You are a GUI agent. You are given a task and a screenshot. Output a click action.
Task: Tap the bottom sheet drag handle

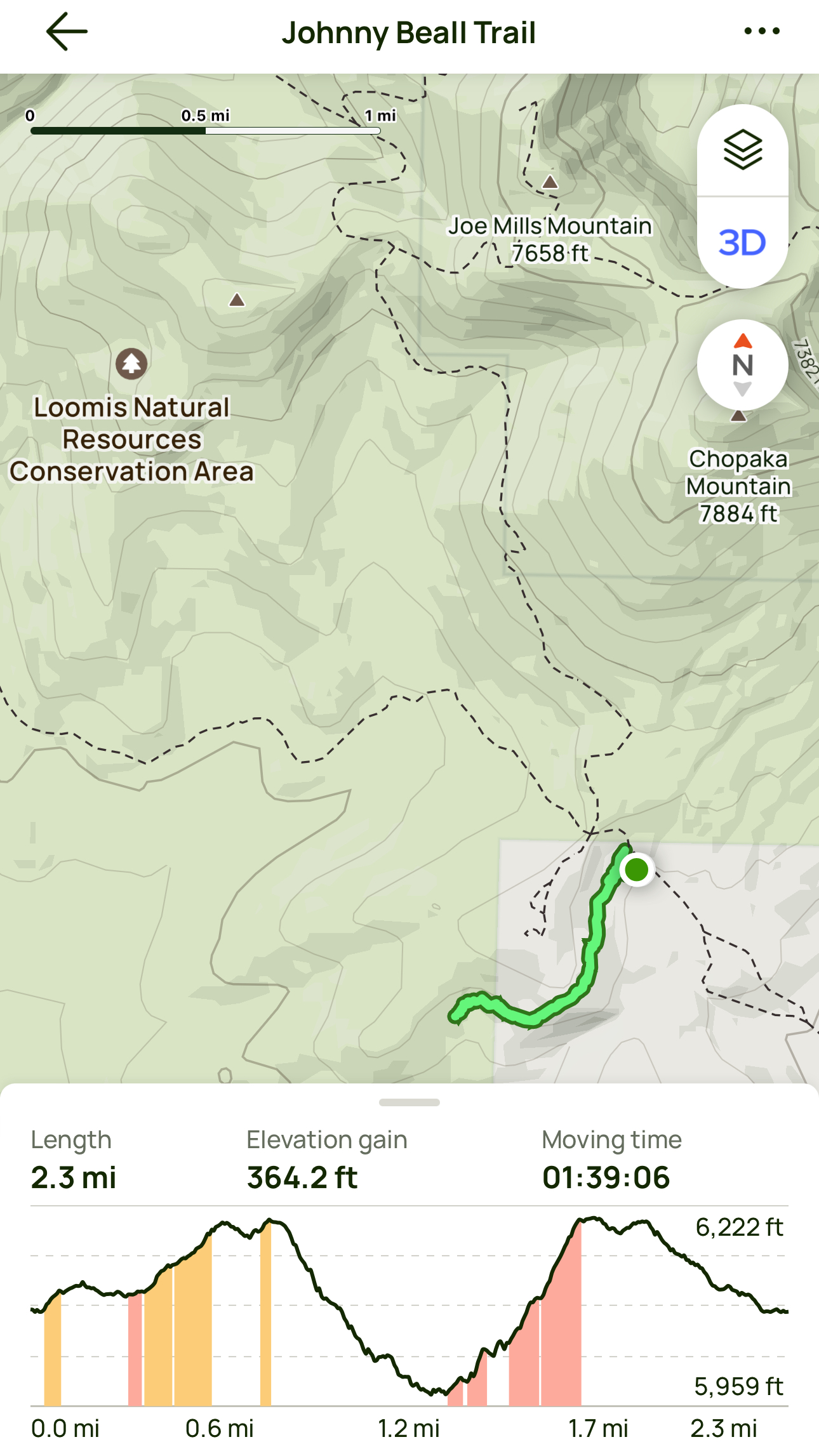point(409,1102)
